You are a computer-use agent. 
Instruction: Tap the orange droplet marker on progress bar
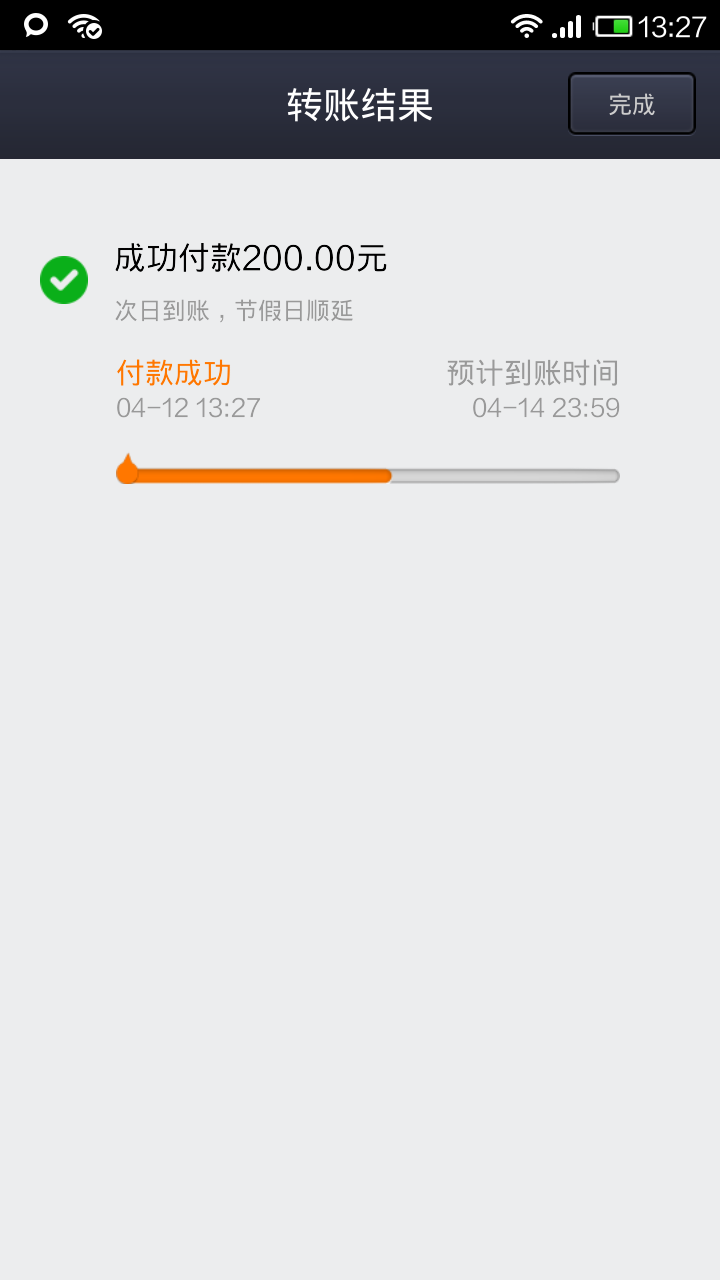point(128,468)
